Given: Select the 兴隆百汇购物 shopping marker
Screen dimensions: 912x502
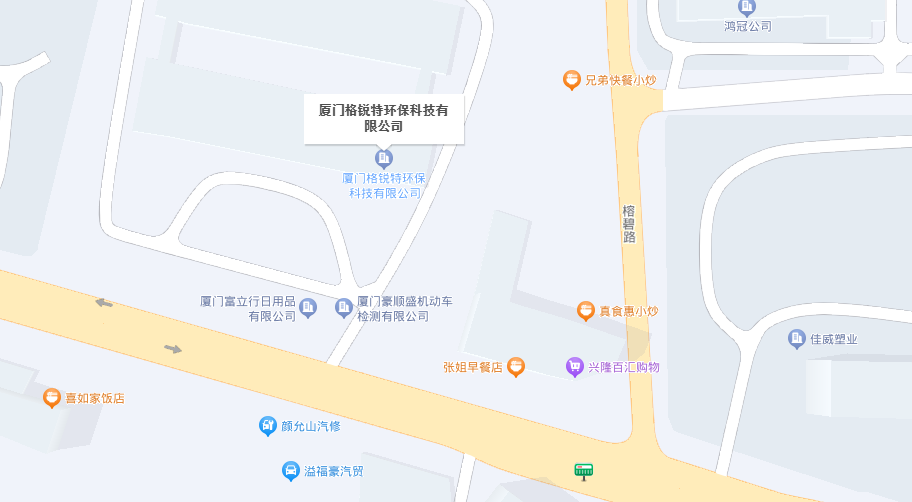Looking at the screenshot, I should pos(574,367).
